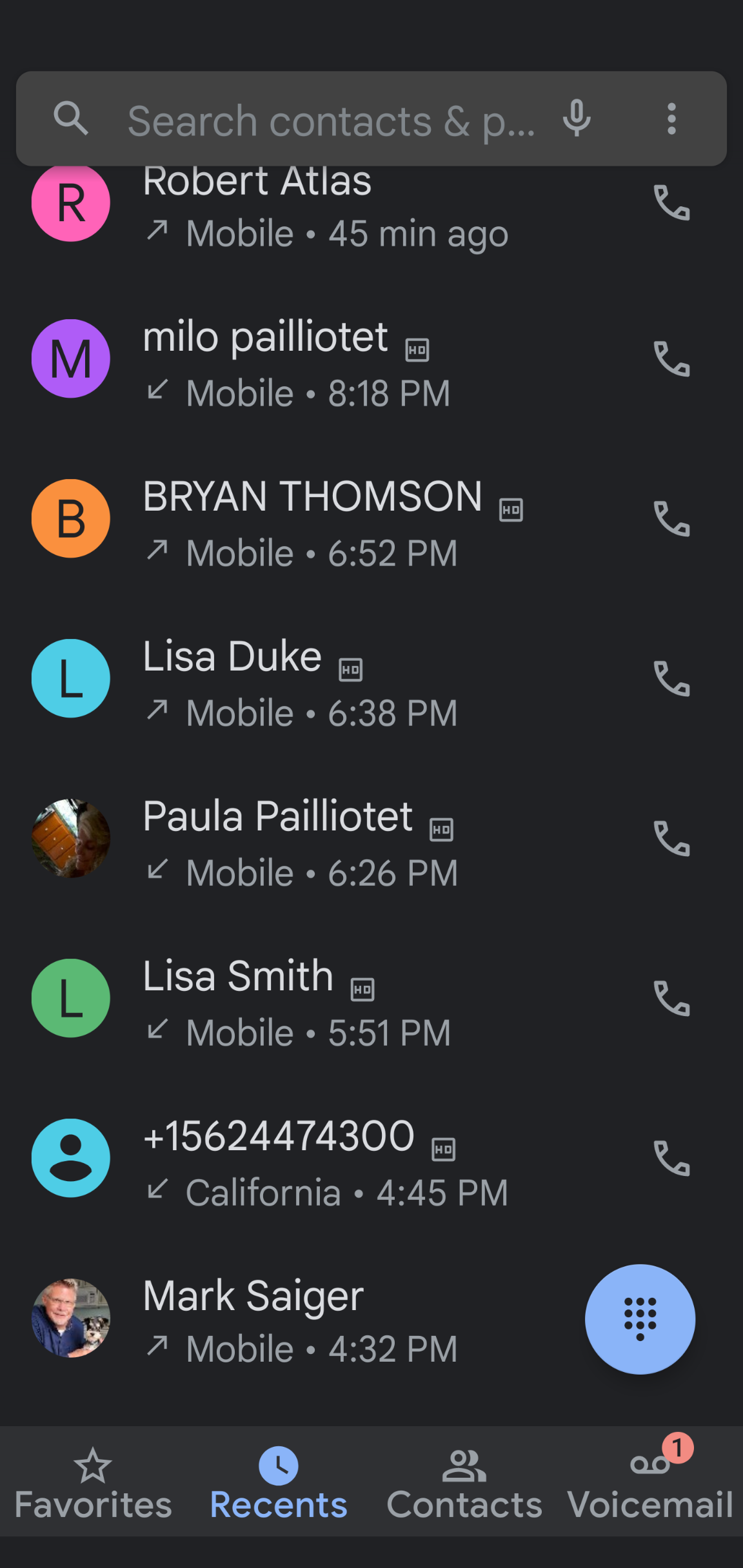Call back +15624474300 with the phone icon
Image resolution: width=743 pixels, height=1568 pixels.
click(671, 1159)
